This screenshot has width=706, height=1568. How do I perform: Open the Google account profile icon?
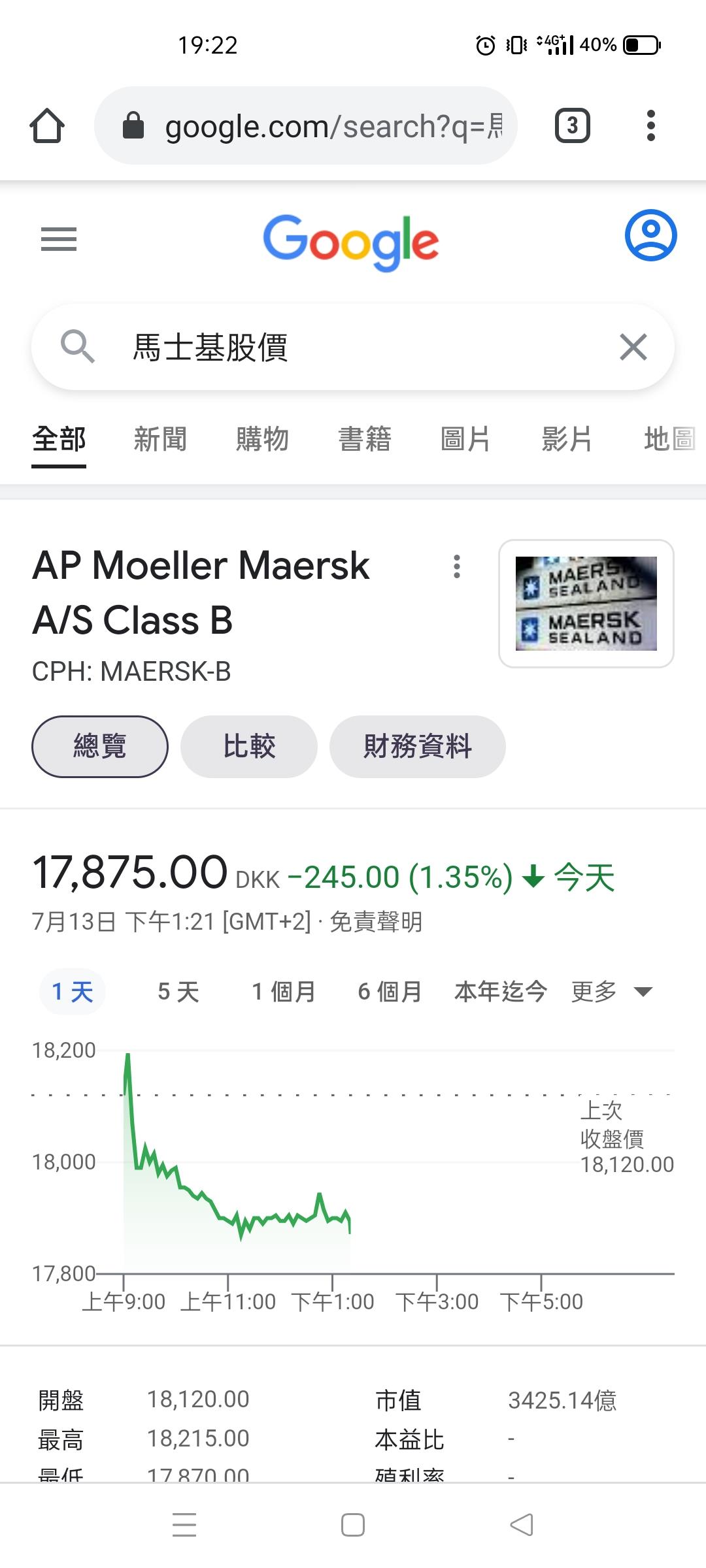point(650,235)
